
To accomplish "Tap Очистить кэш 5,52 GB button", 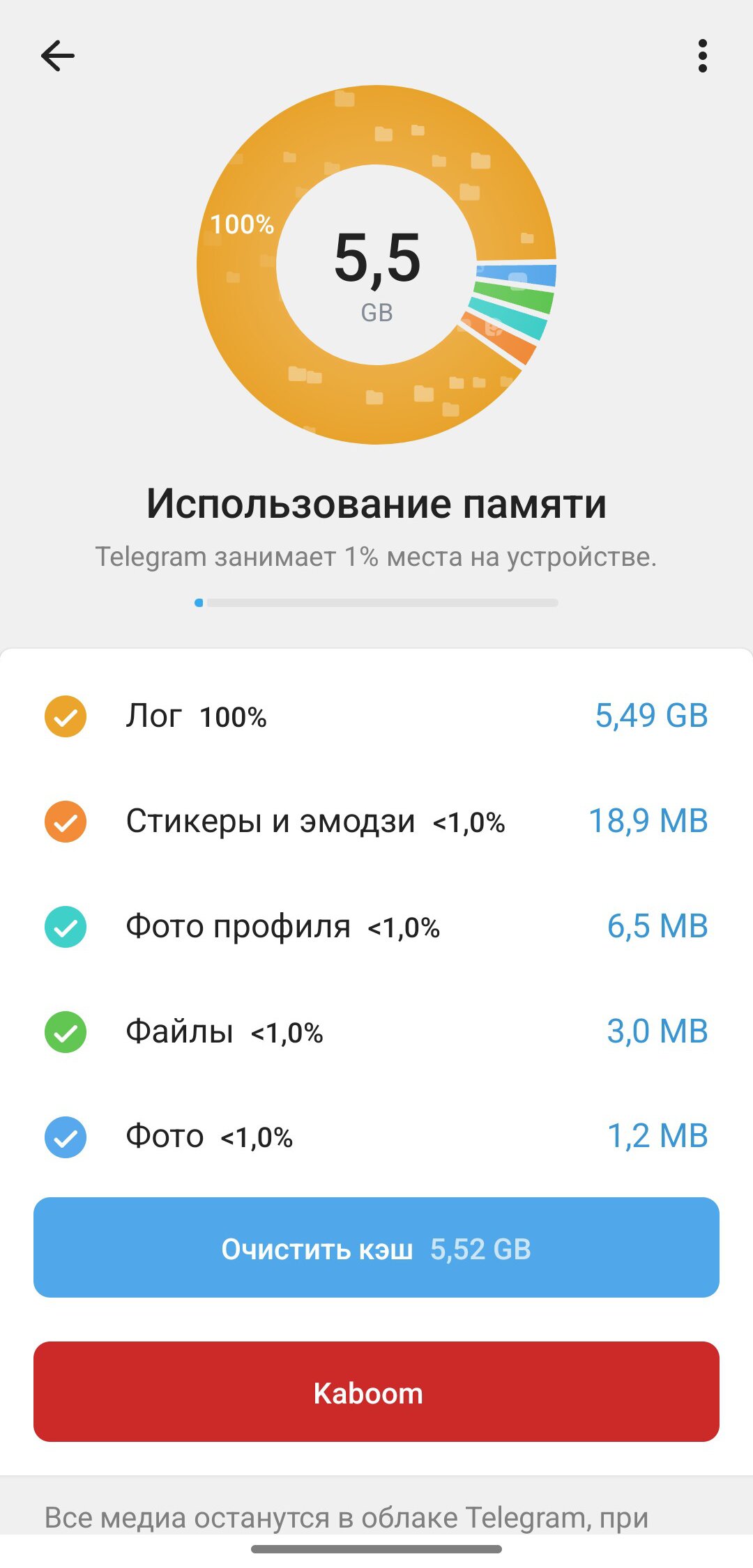I will tap(376, 1247).
